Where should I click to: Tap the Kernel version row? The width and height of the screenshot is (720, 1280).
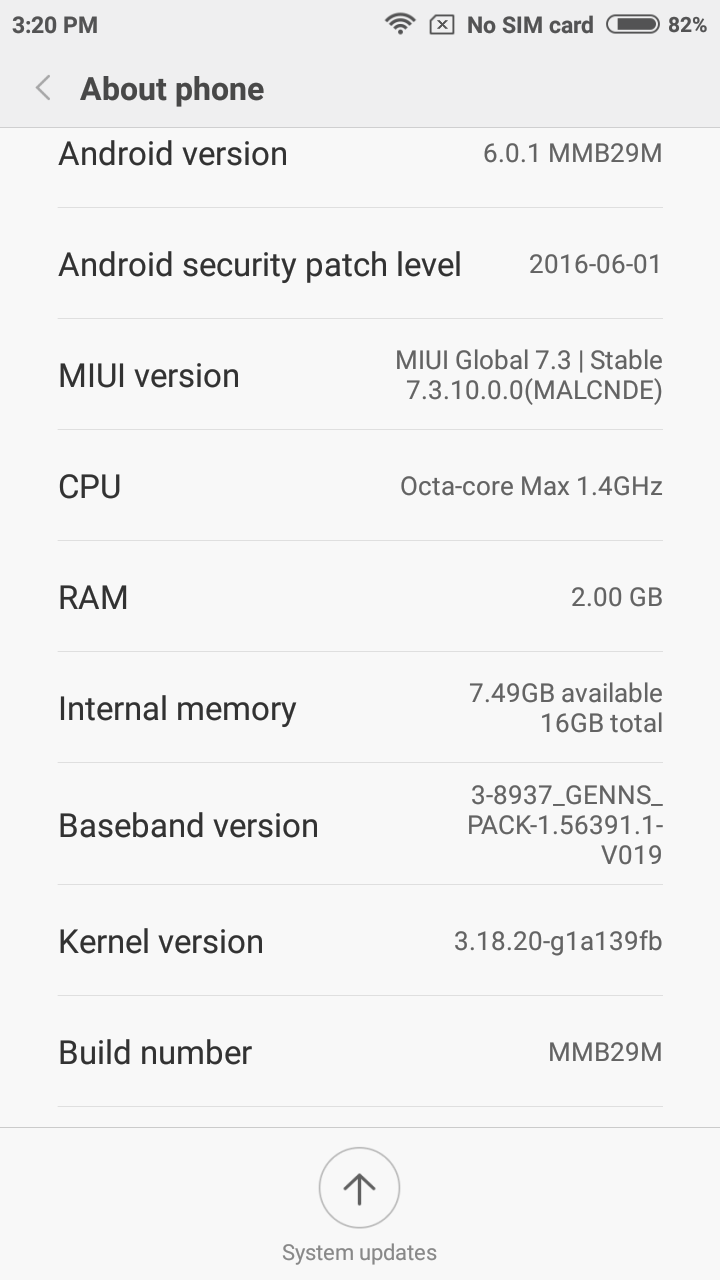pyautogui.click(x=360, y=941)
